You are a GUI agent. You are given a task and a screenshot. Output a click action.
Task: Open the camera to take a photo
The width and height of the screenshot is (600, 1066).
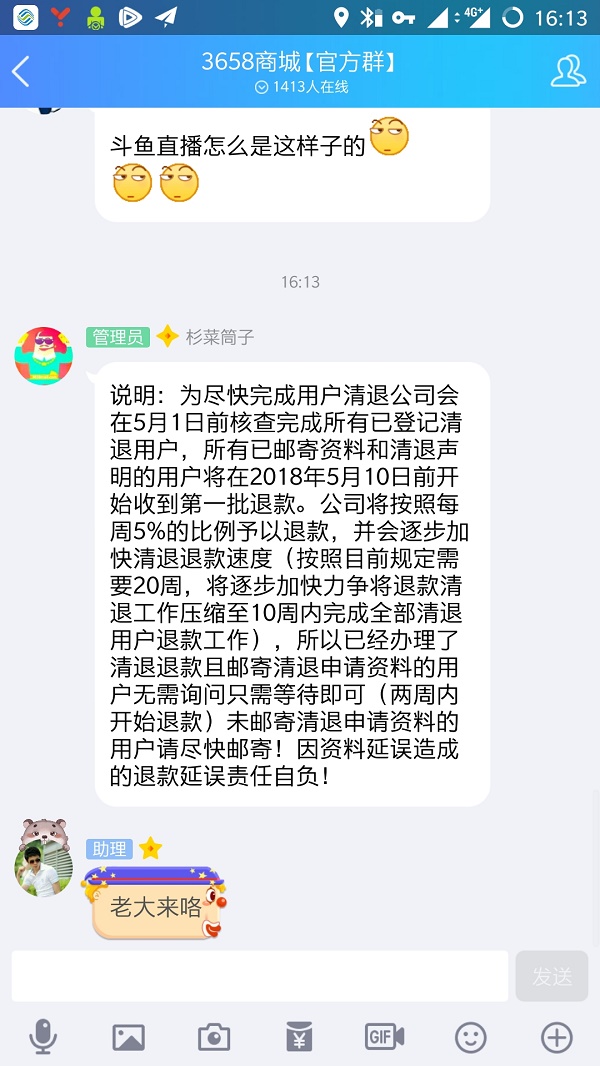pos(214,1037)
